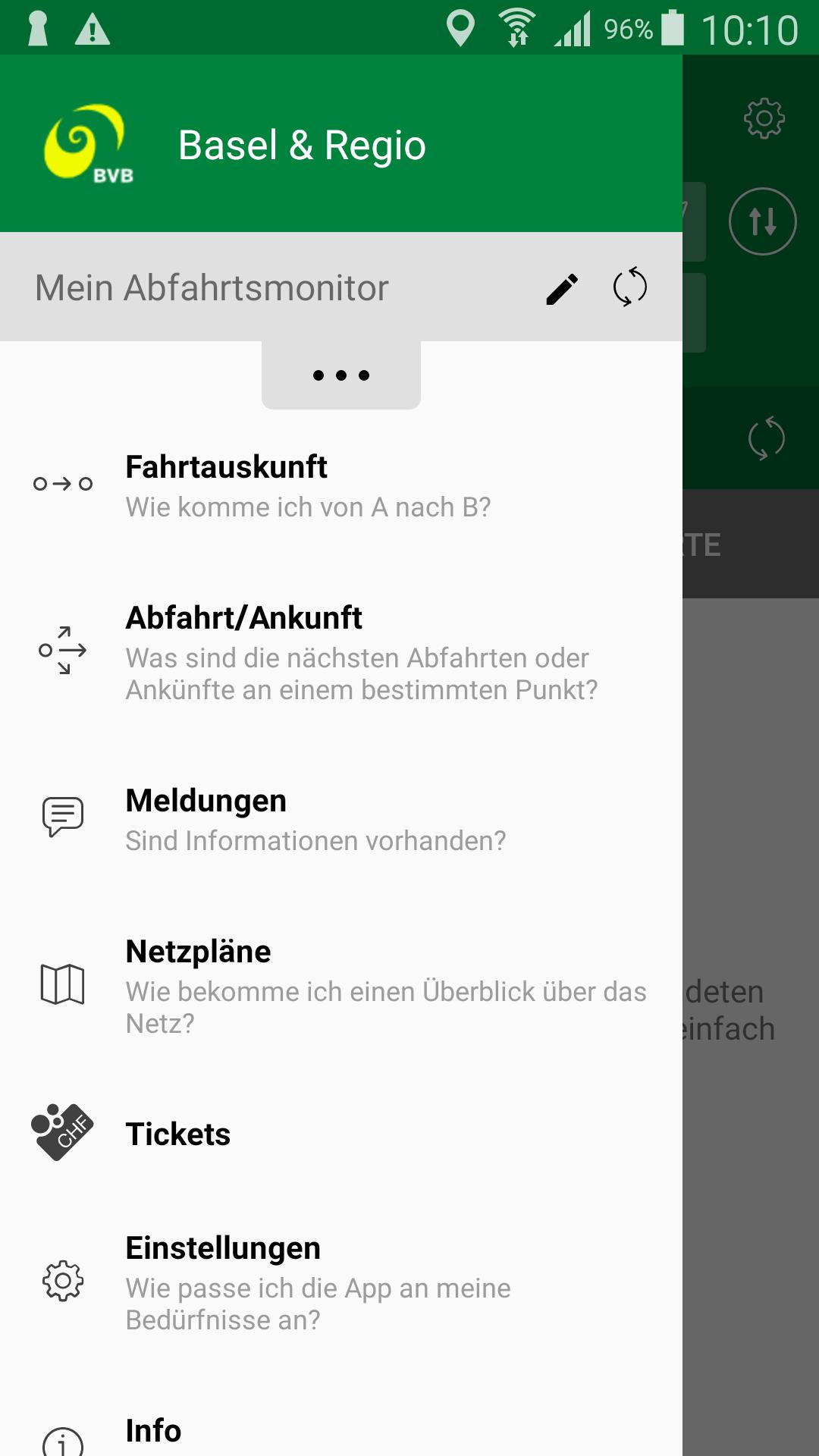The height and width of the screenshot is (1456, 819).
Task: Edit Mein Abfahrtsmonitor with the pencil icon
Action: tap(562, 289)
